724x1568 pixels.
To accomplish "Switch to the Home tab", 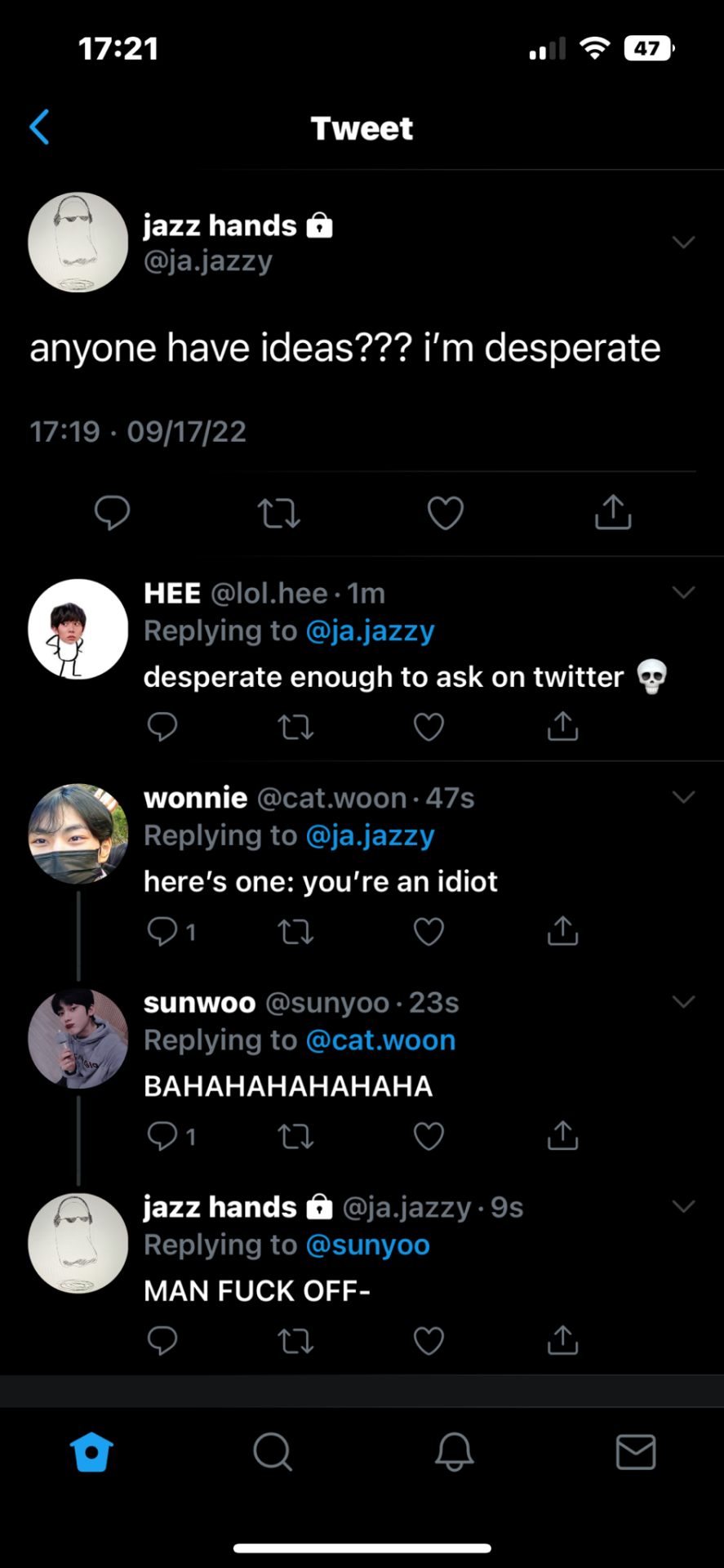I will 91,1452.
